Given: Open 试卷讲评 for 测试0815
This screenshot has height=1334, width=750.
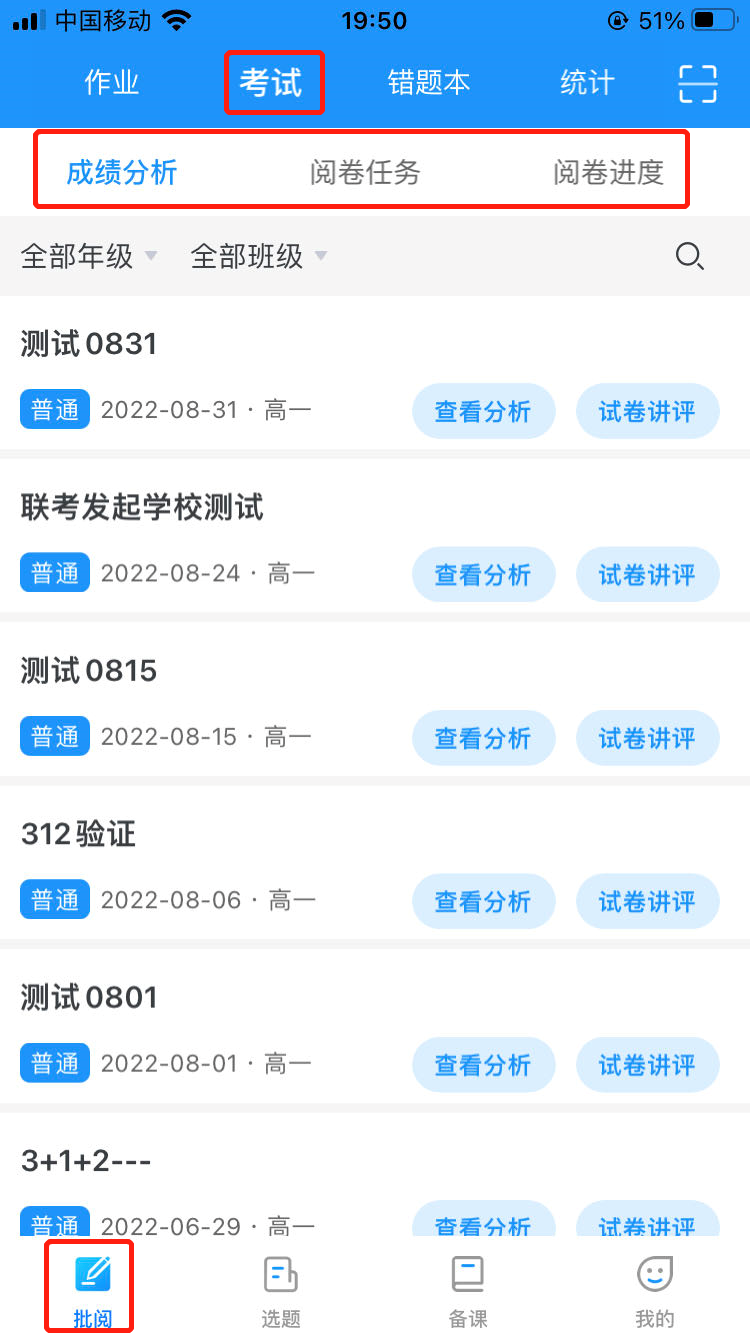Looking at the screenshot, I should pyautogui.click(x=647, y=738).
